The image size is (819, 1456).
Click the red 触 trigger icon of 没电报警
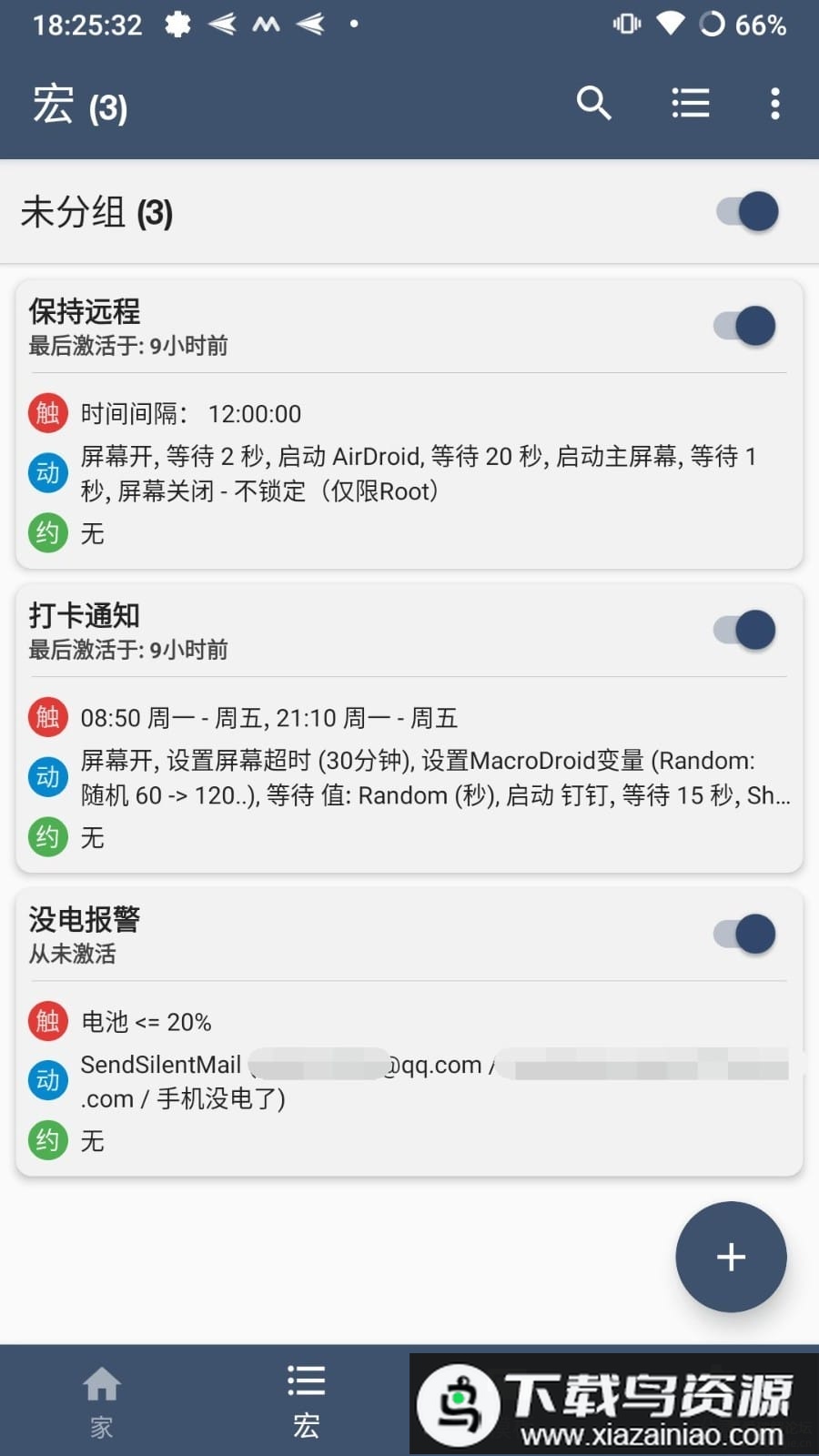pyautogui.click(x=46, y=1021)
